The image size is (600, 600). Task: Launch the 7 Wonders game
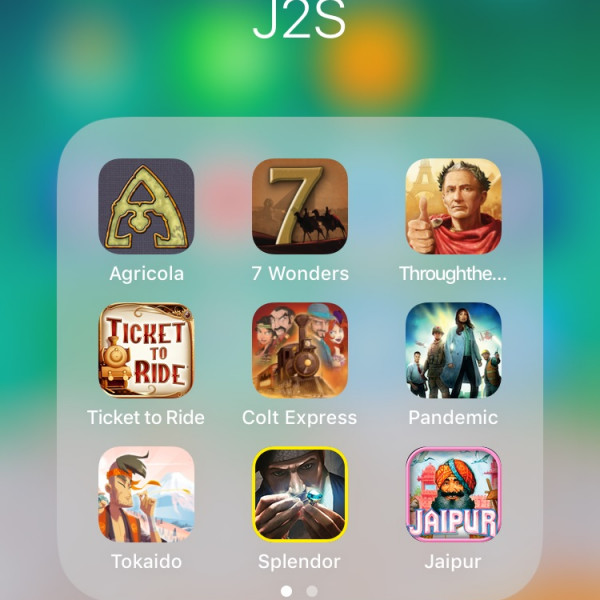[x=299, y=207]
